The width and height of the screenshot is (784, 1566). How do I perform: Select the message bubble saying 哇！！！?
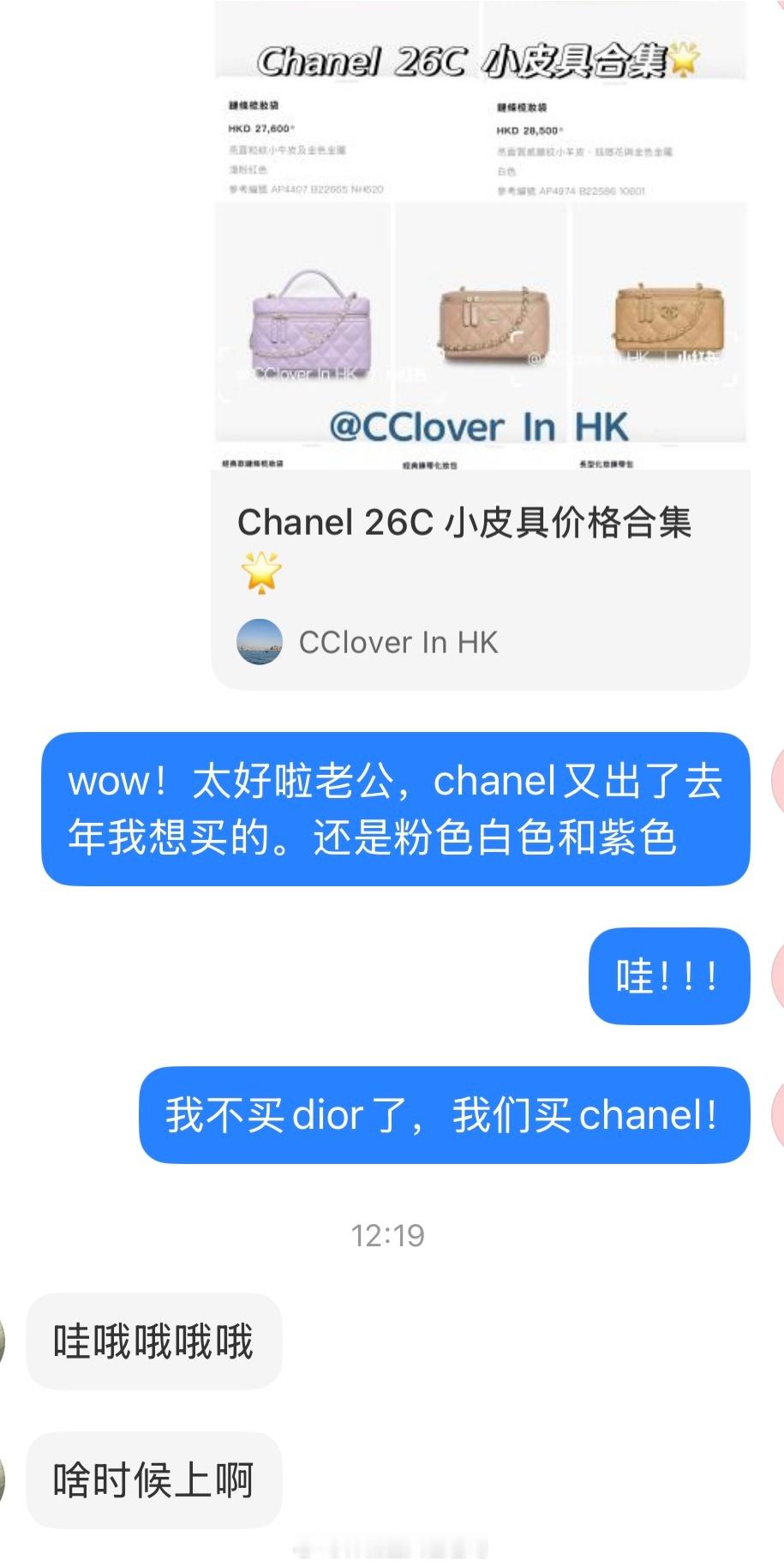(670, 977)
